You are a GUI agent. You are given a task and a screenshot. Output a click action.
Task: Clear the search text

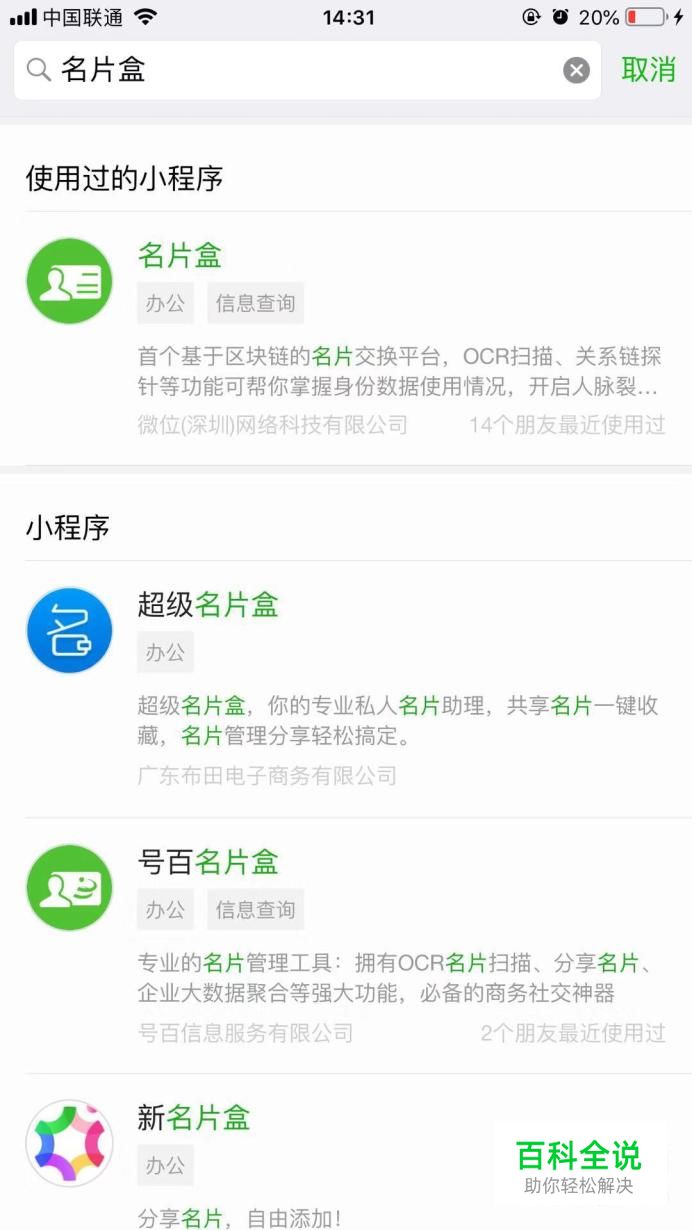(576, 70)
